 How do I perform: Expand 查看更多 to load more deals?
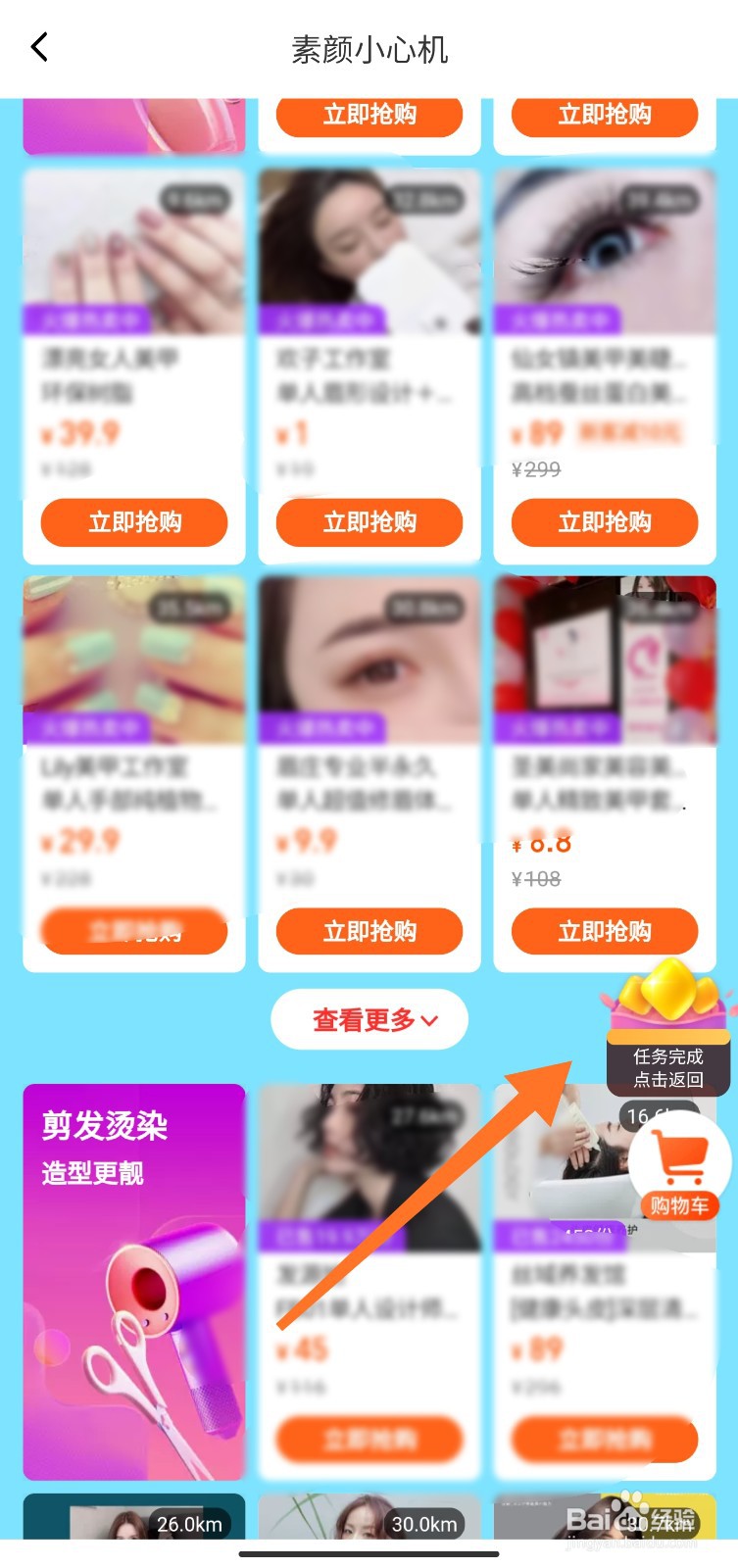click(369, 1020)
